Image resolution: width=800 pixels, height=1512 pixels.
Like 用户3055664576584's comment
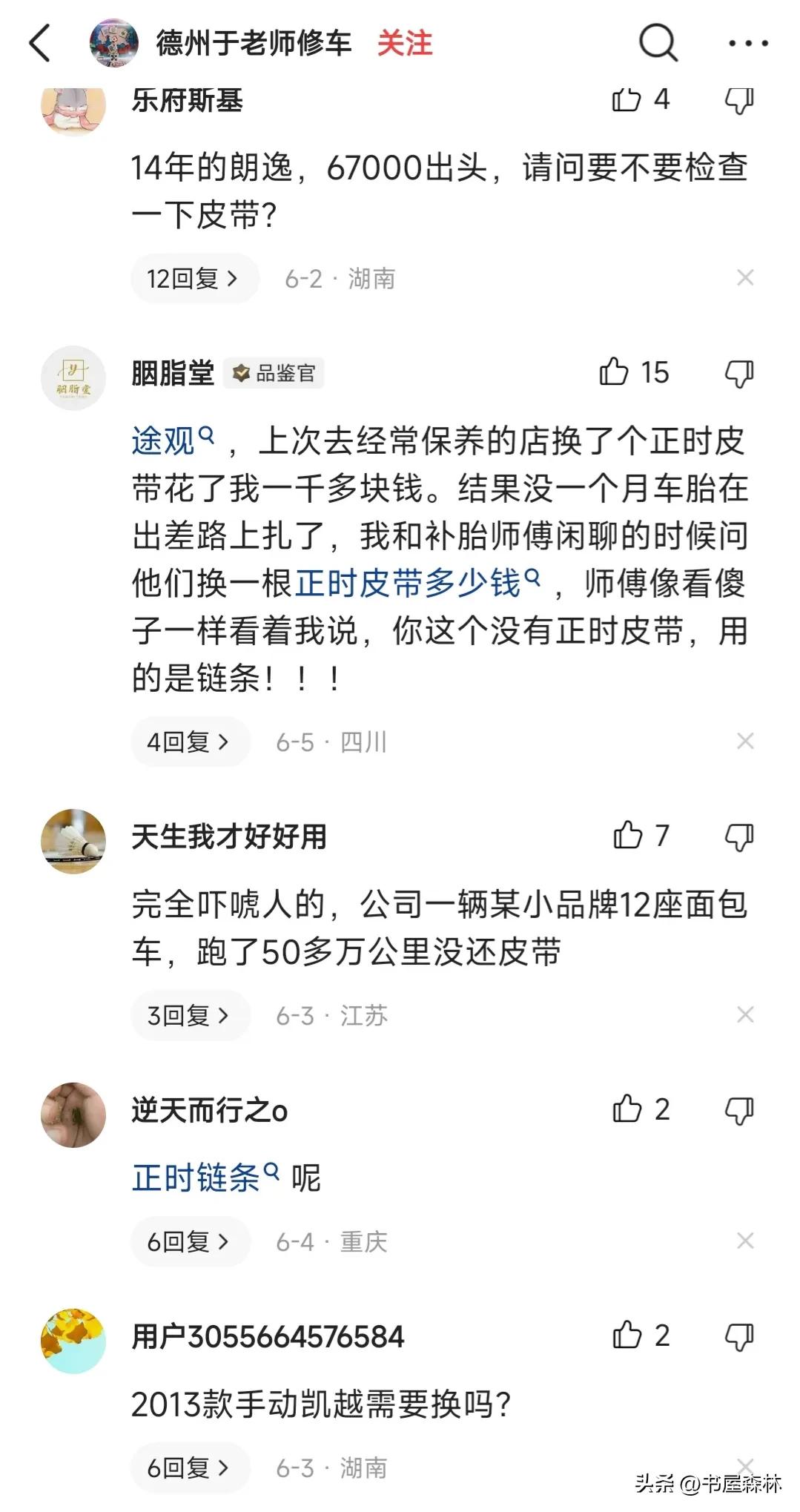pos(627,1336)
